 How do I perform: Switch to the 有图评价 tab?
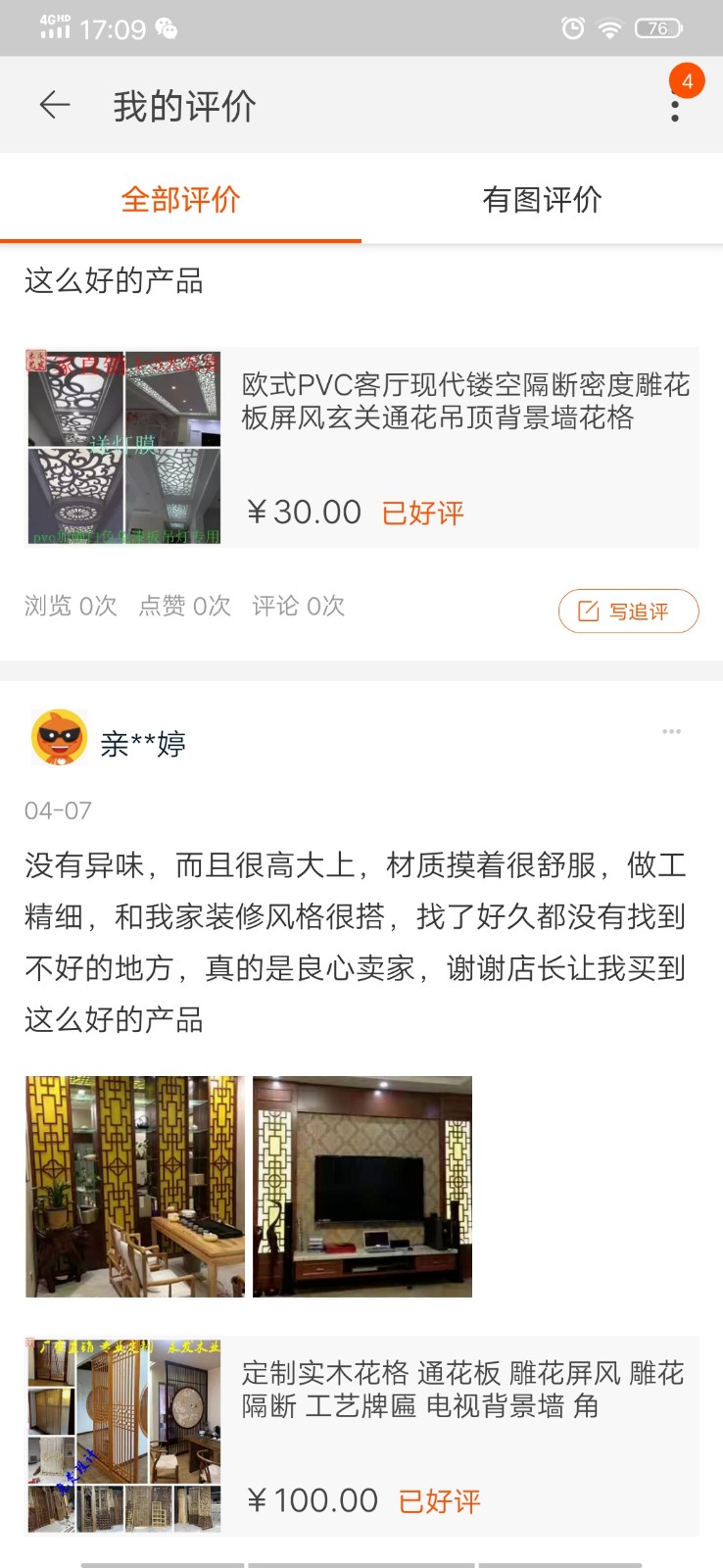coord(542,200)
